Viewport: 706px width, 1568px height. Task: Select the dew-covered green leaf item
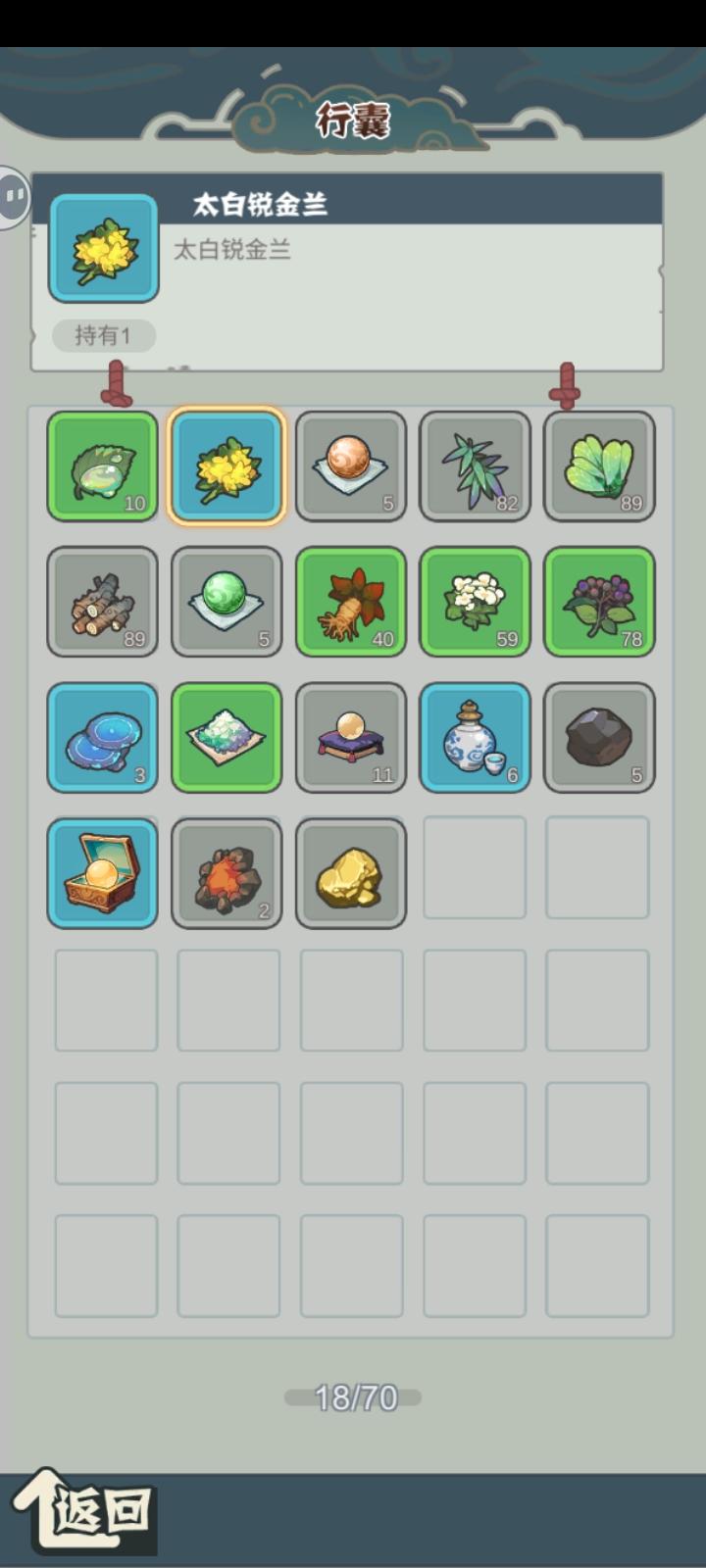coord(102,465)
